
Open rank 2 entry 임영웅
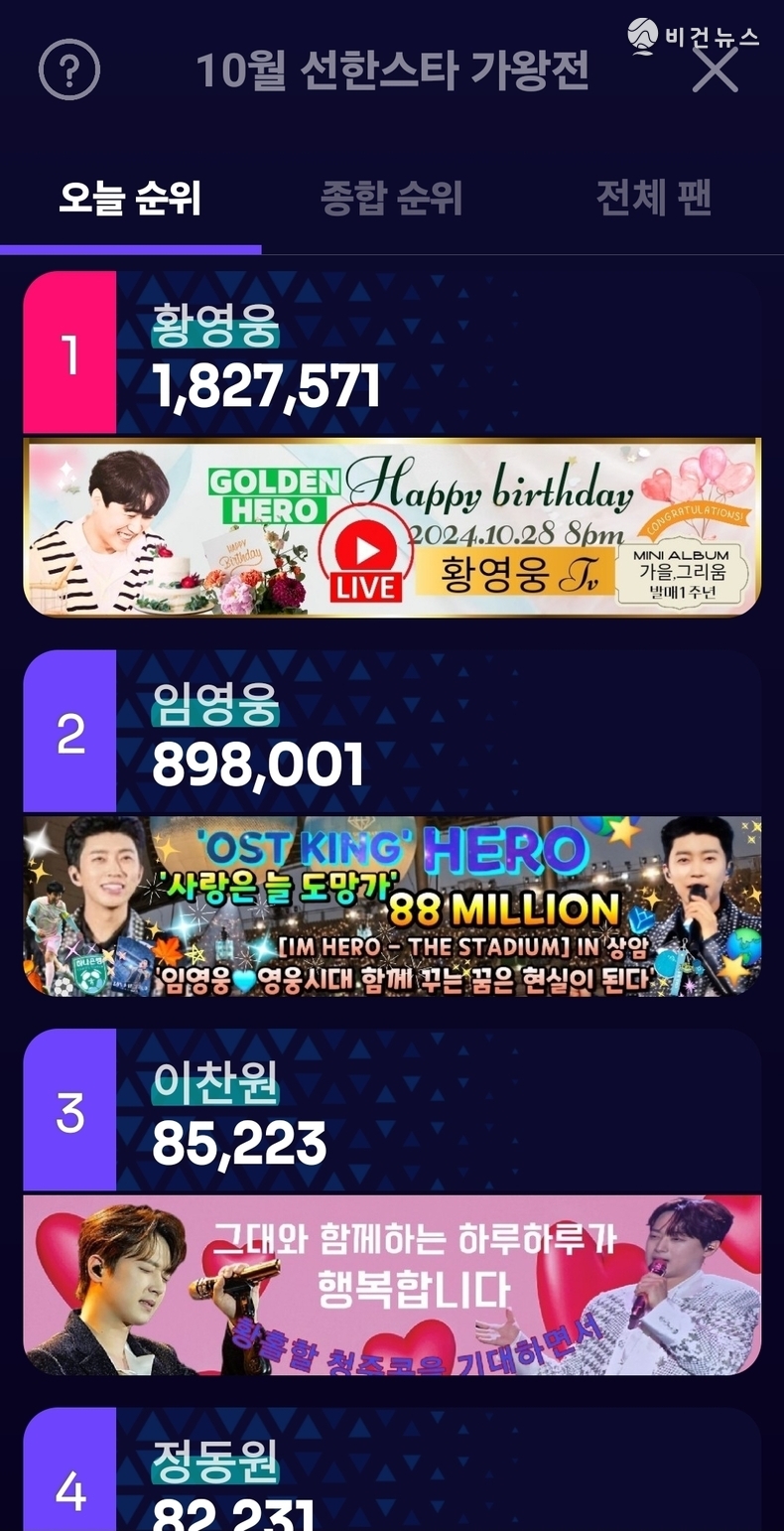(x=392, y=733)
